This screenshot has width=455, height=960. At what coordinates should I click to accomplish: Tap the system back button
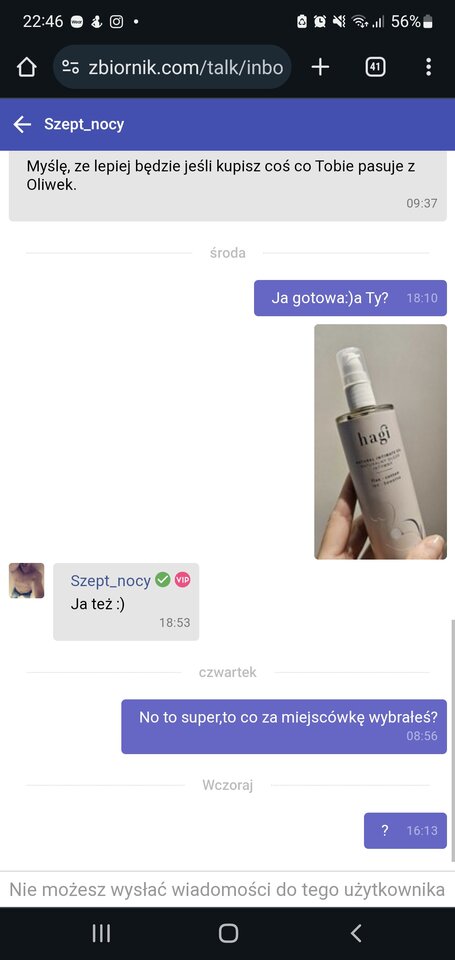tap(356, 933)
